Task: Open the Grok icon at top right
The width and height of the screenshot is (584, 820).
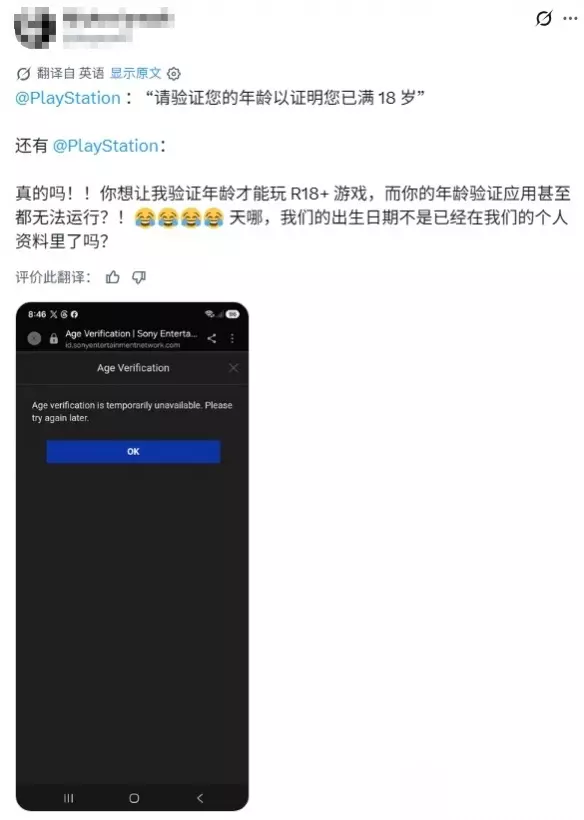Action: point(544,18)
